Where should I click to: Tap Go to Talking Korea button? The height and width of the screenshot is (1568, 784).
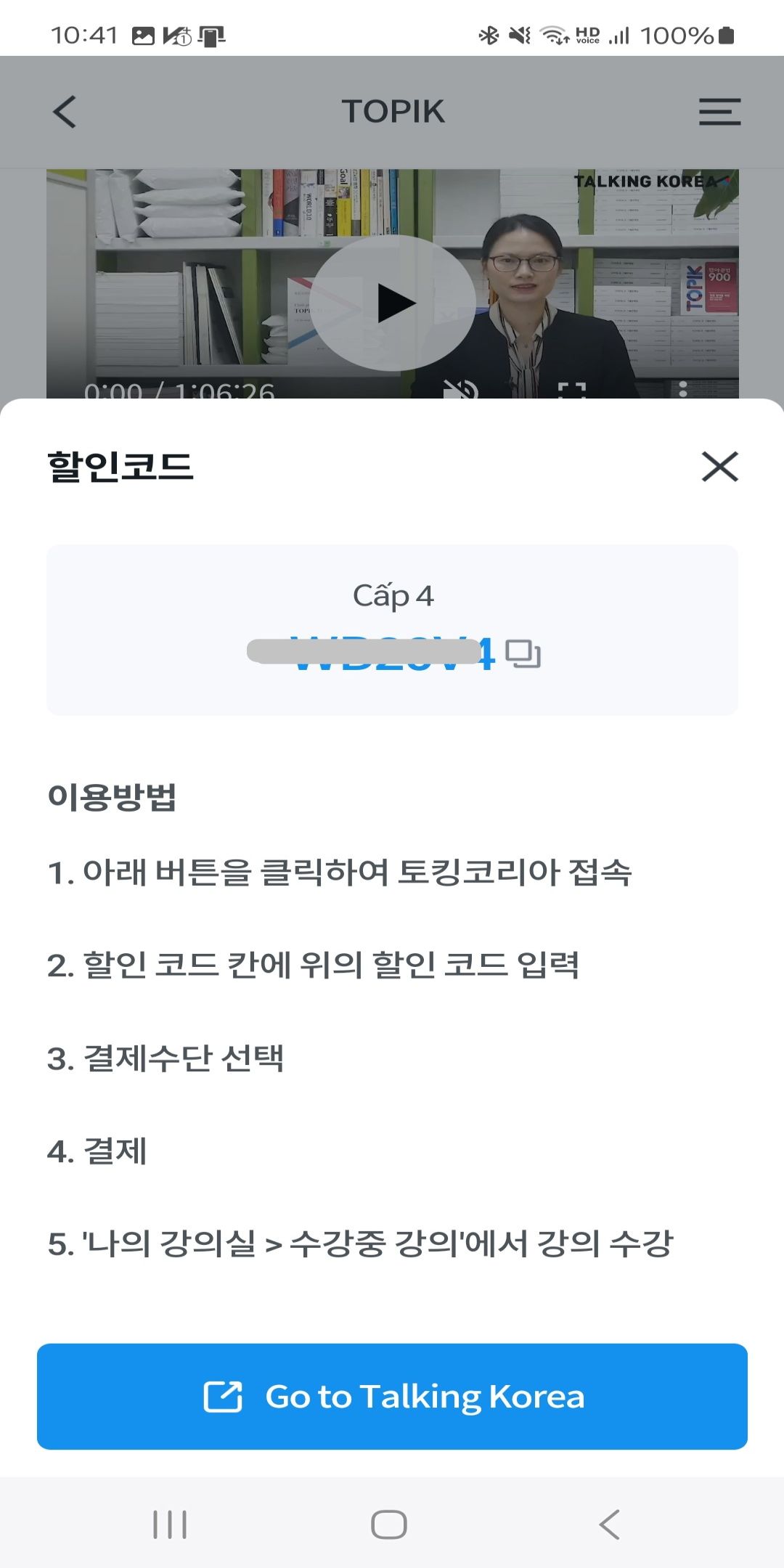tap(392, 1397)
